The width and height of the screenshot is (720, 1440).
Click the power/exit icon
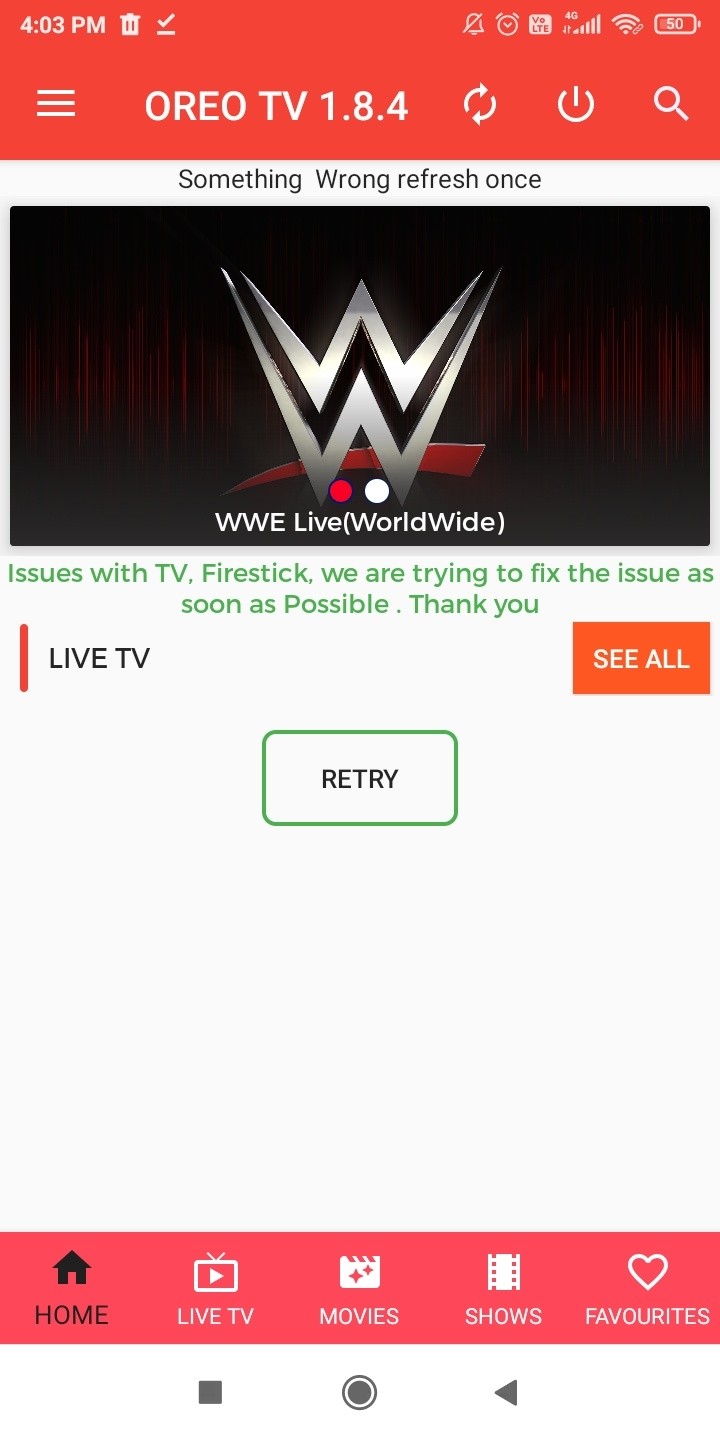pos(575,103)
